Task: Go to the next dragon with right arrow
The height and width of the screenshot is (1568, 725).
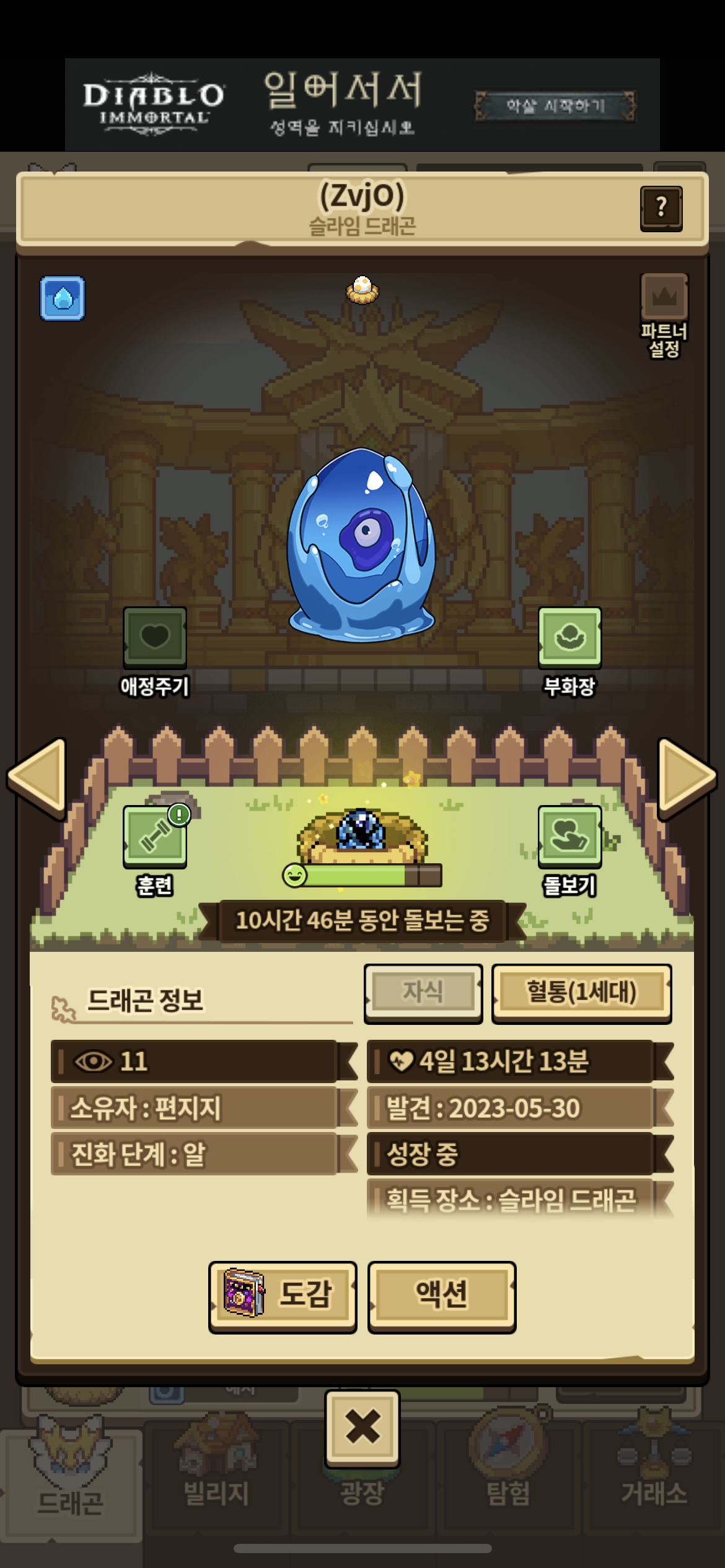Action: click(x=686, y=778)
